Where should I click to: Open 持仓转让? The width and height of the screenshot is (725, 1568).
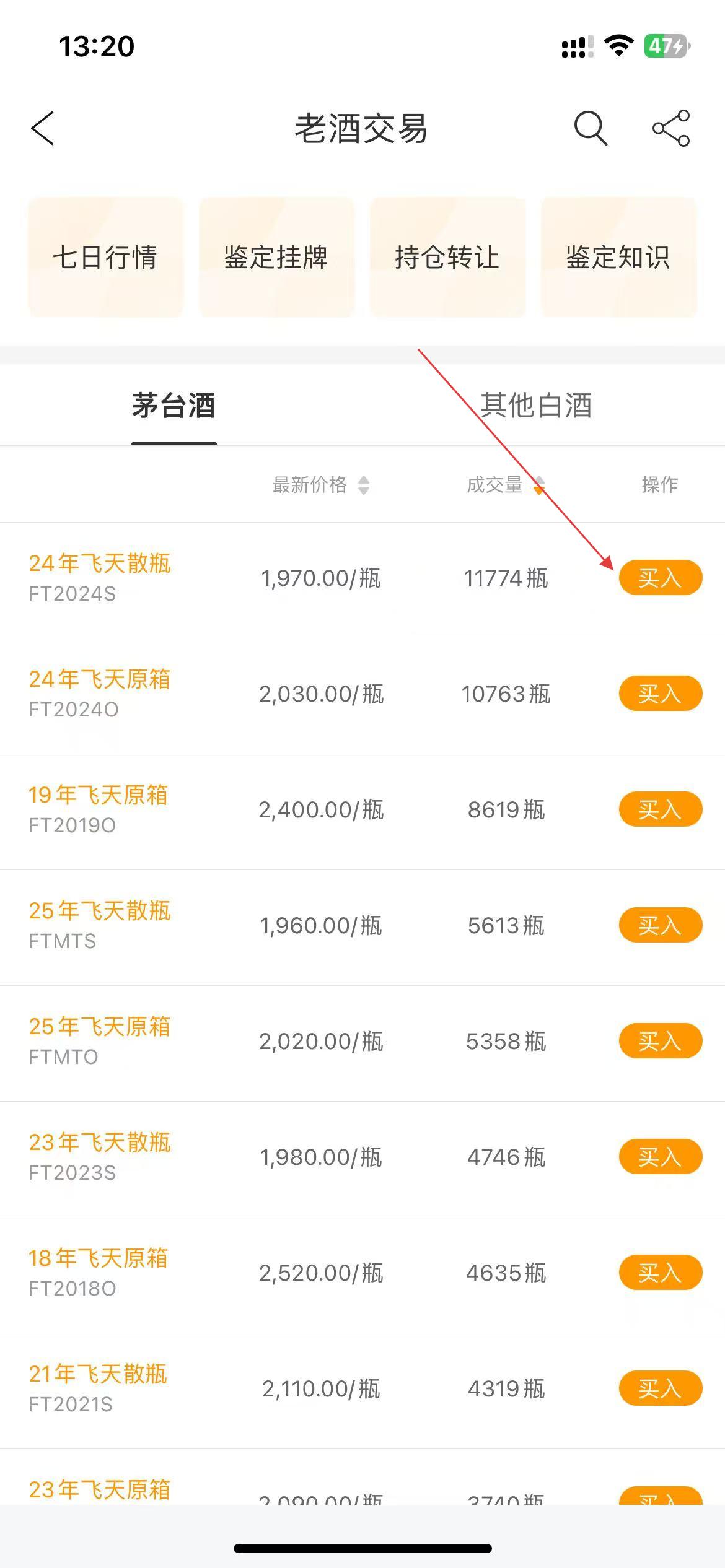click(447, 257)
